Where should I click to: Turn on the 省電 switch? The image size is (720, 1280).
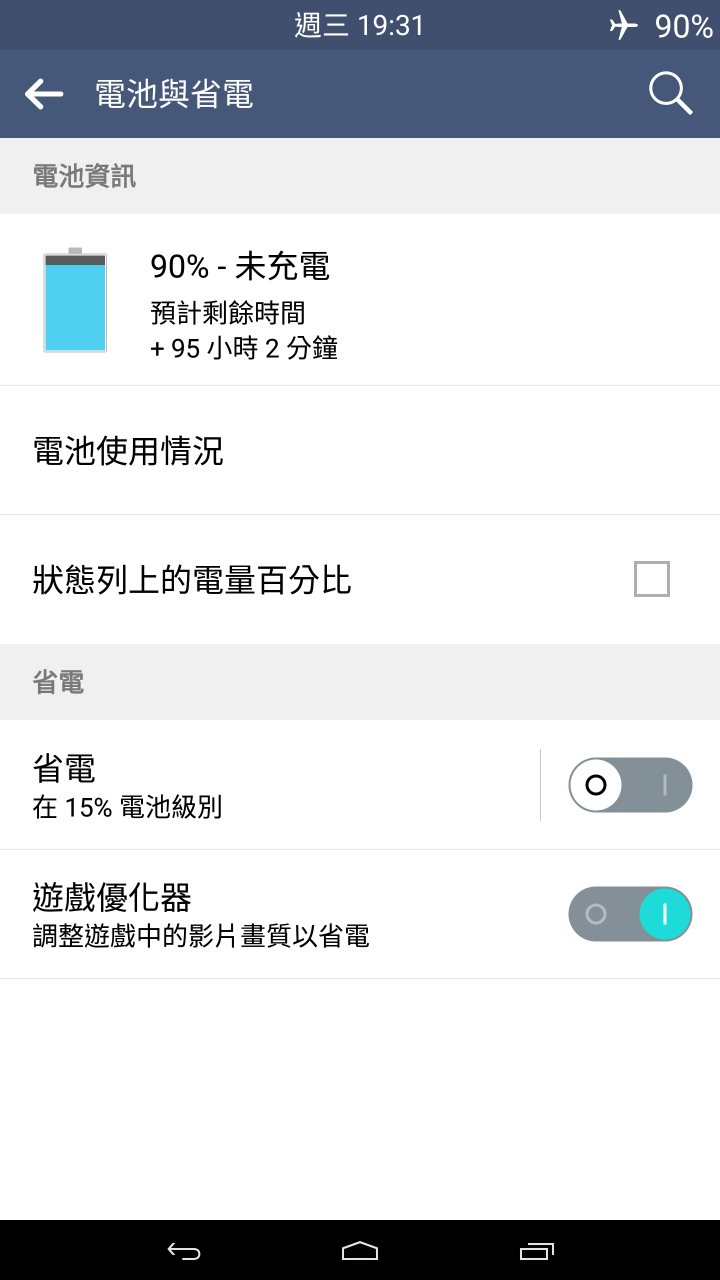(630, 785)
